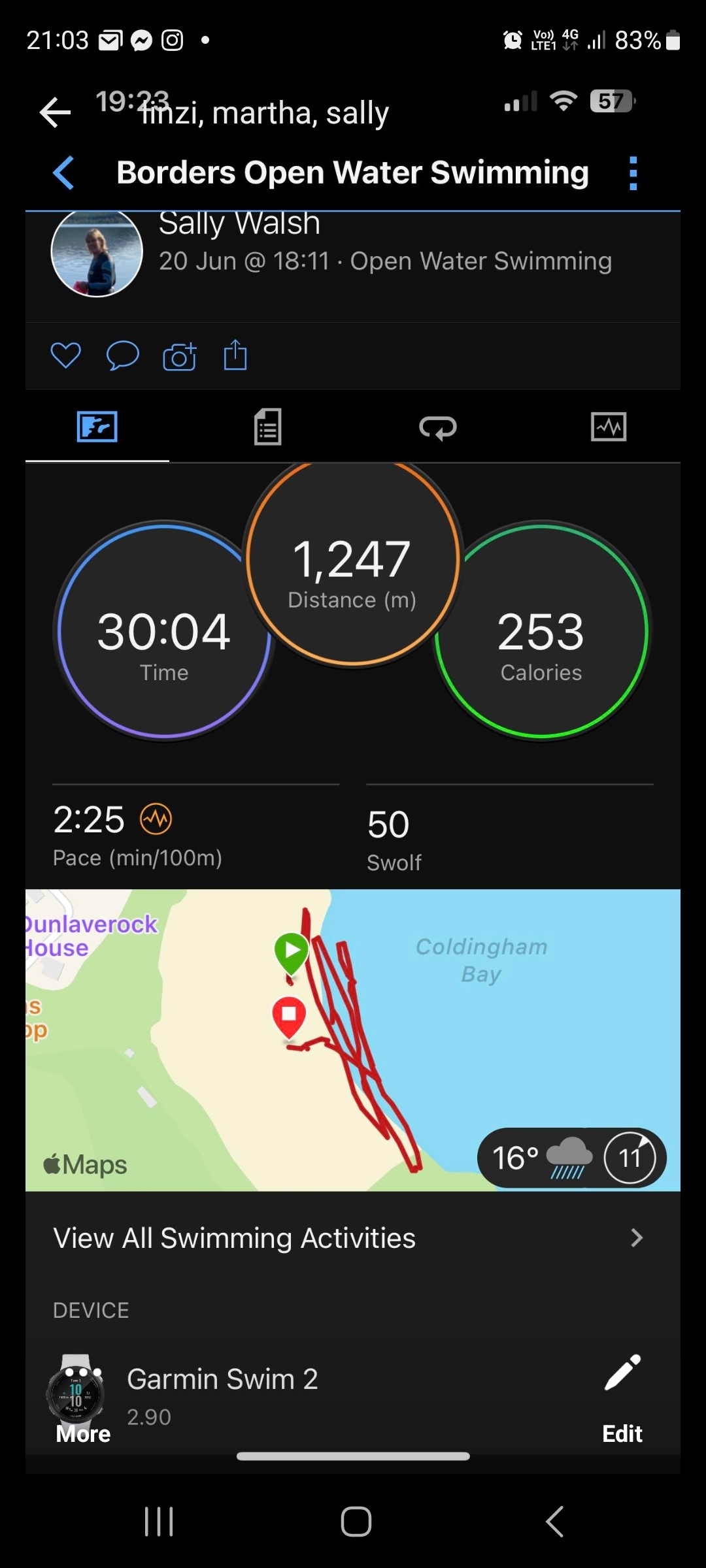Open the system recent apps view

(159, 1522)
